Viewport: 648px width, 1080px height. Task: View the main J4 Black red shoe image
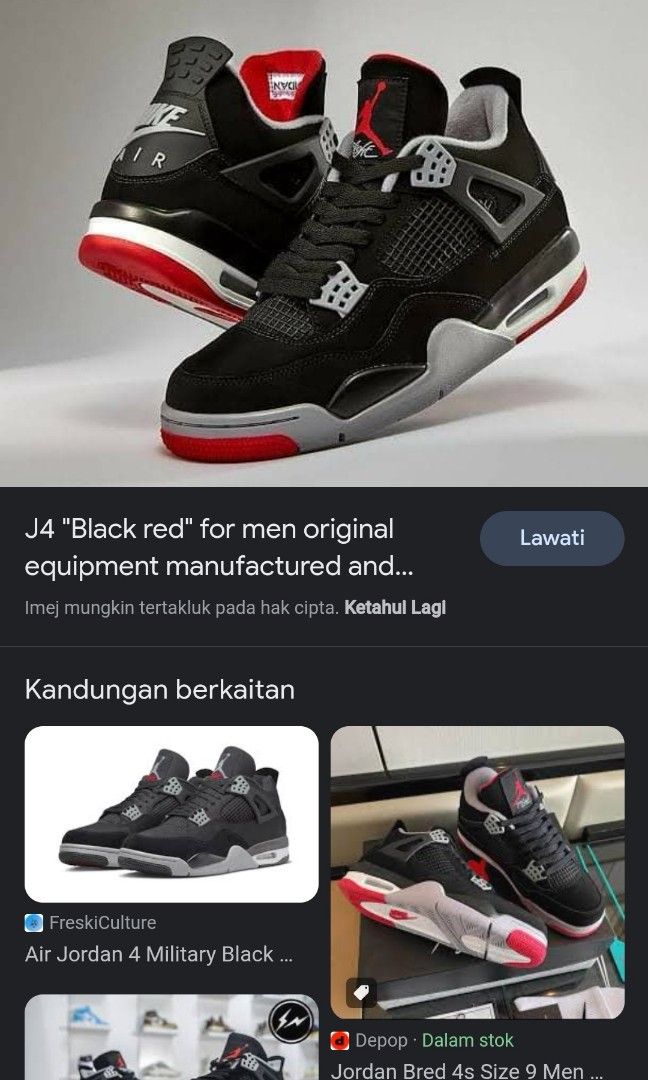[x=324, y=243]
